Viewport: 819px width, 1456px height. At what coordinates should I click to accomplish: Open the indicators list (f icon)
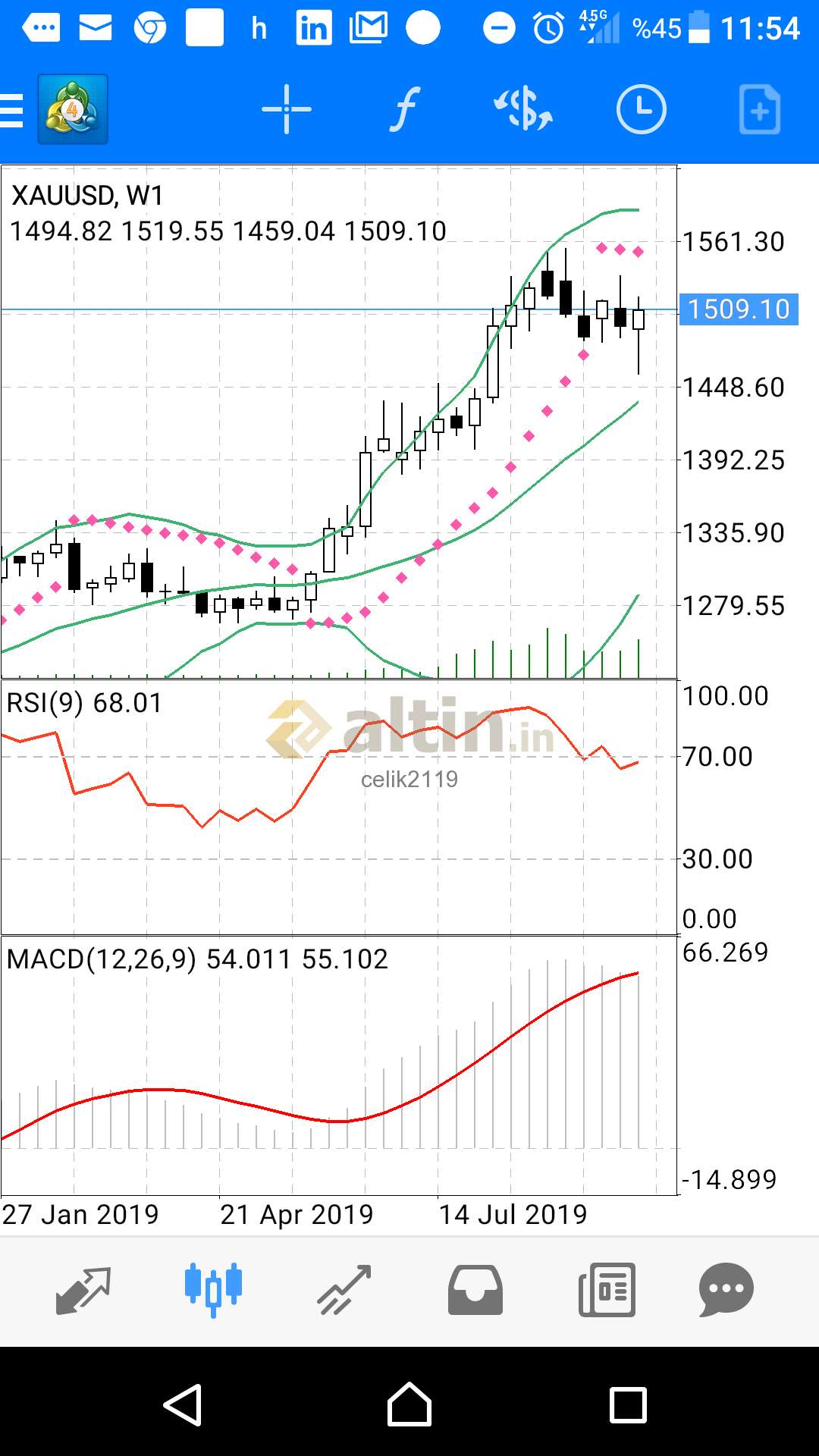(x=405, y=110)
